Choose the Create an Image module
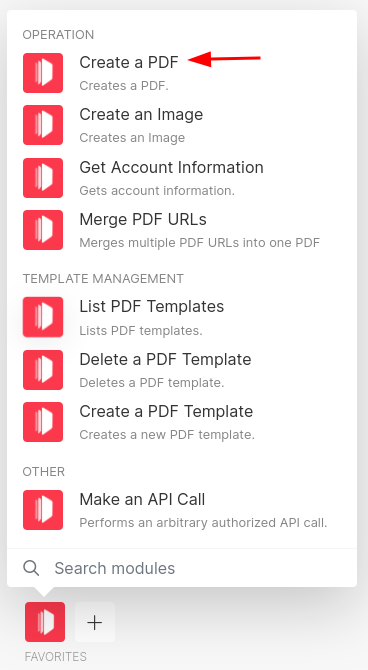 182,125
